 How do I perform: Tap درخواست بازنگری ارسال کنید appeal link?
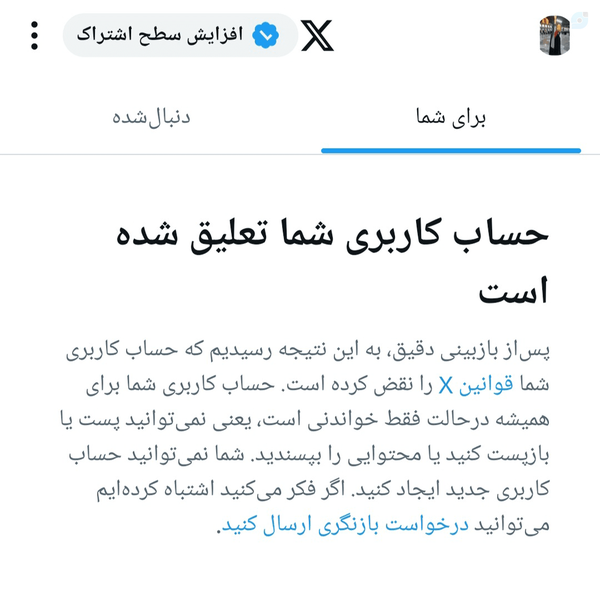(x=345, y=524)
